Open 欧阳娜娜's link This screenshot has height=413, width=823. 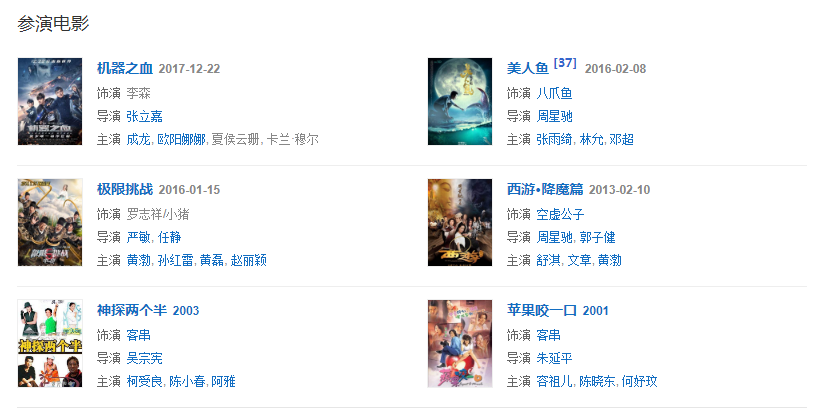click(x=181, y=139)
